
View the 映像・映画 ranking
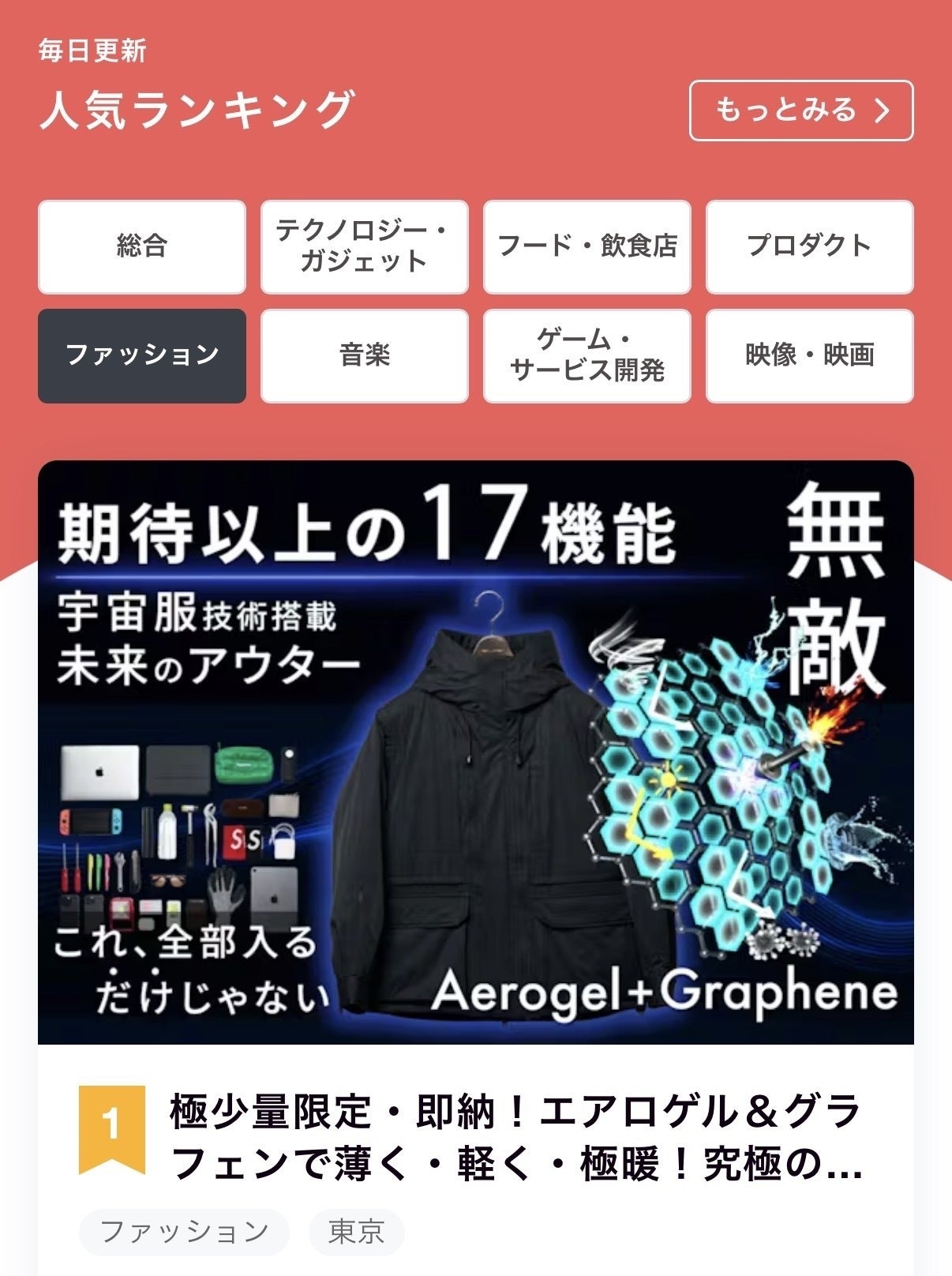[x=809, y=355]
